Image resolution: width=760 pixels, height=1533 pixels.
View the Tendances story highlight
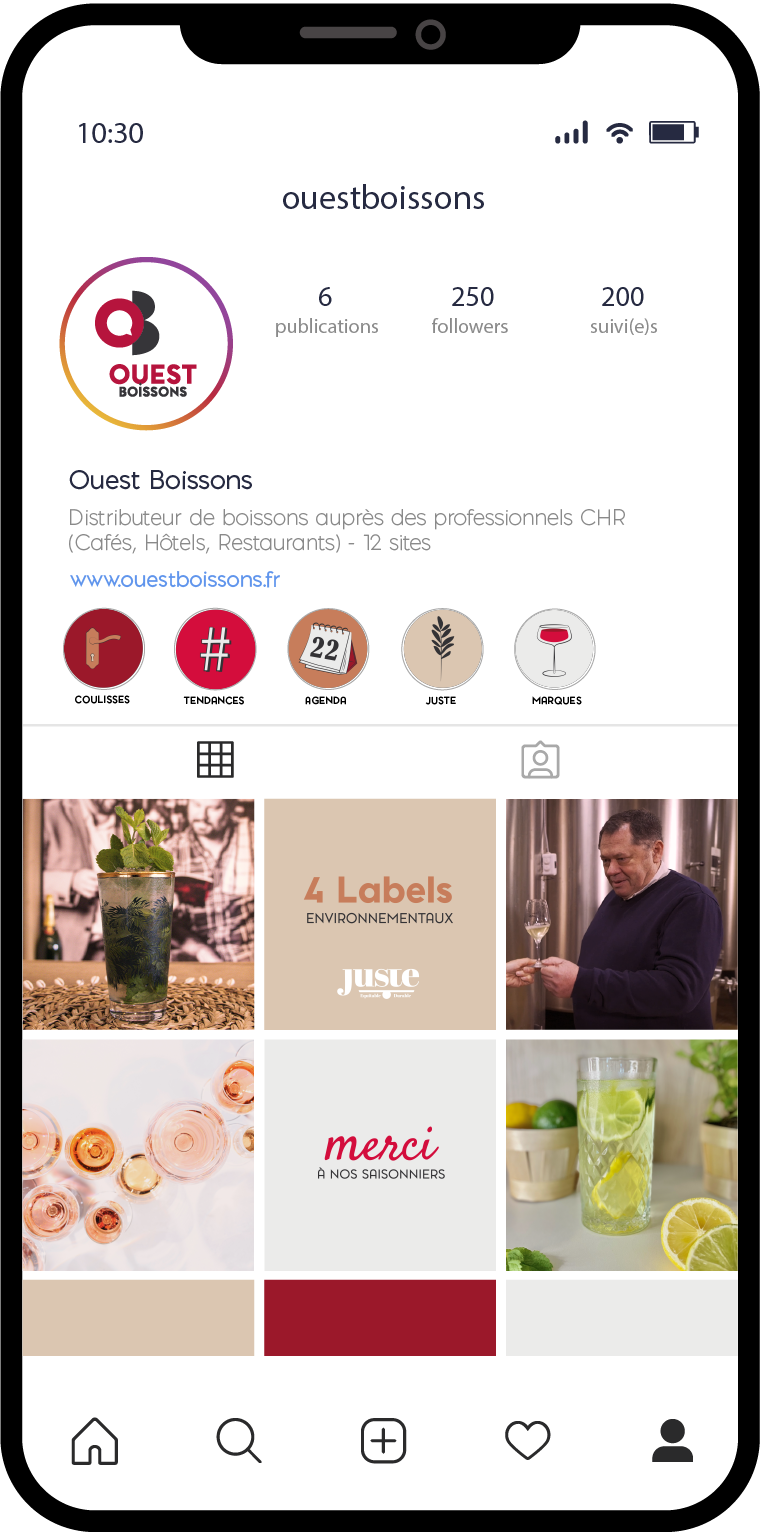point(215,649)
